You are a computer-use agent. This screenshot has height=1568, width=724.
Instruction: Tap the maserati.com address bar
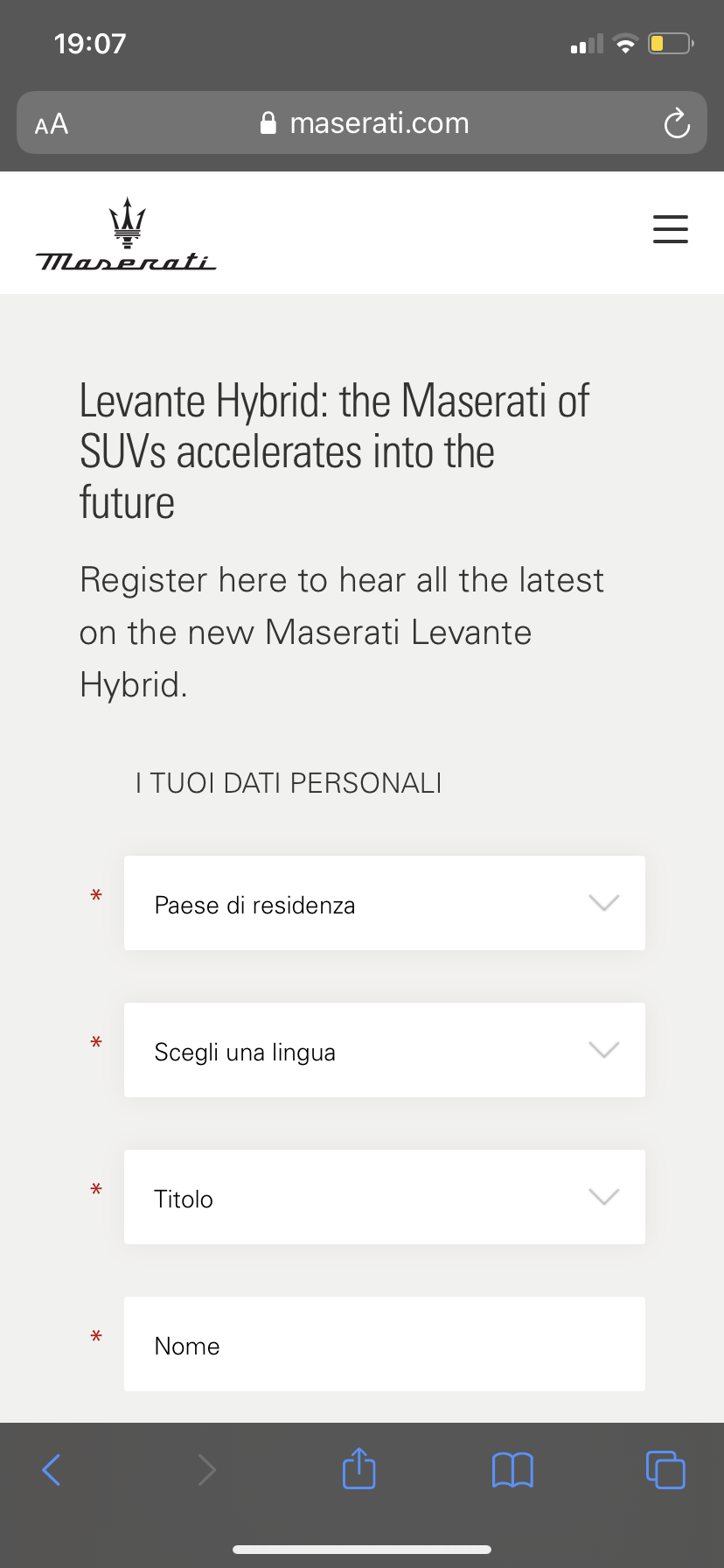(x=365, y=123)
